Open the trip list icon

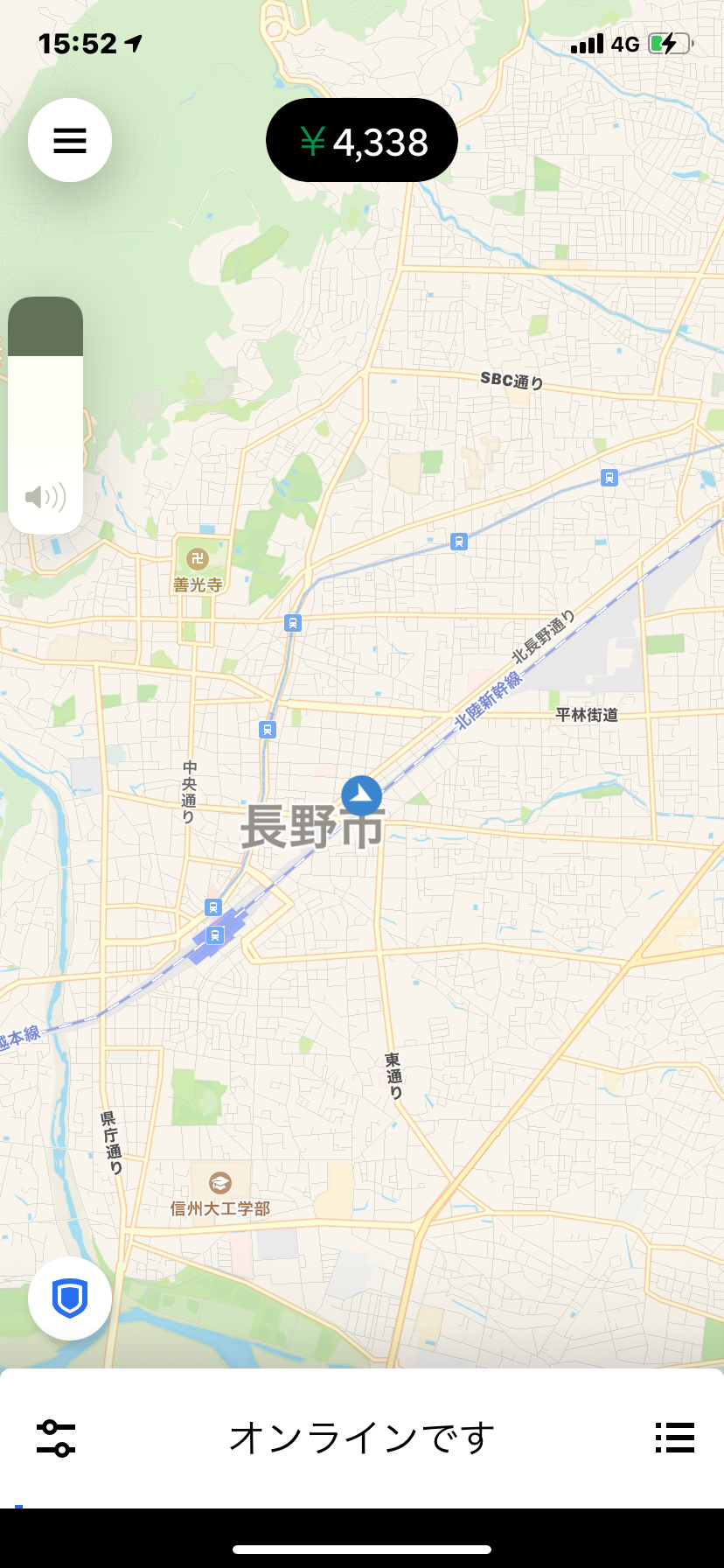(674, 1438)
